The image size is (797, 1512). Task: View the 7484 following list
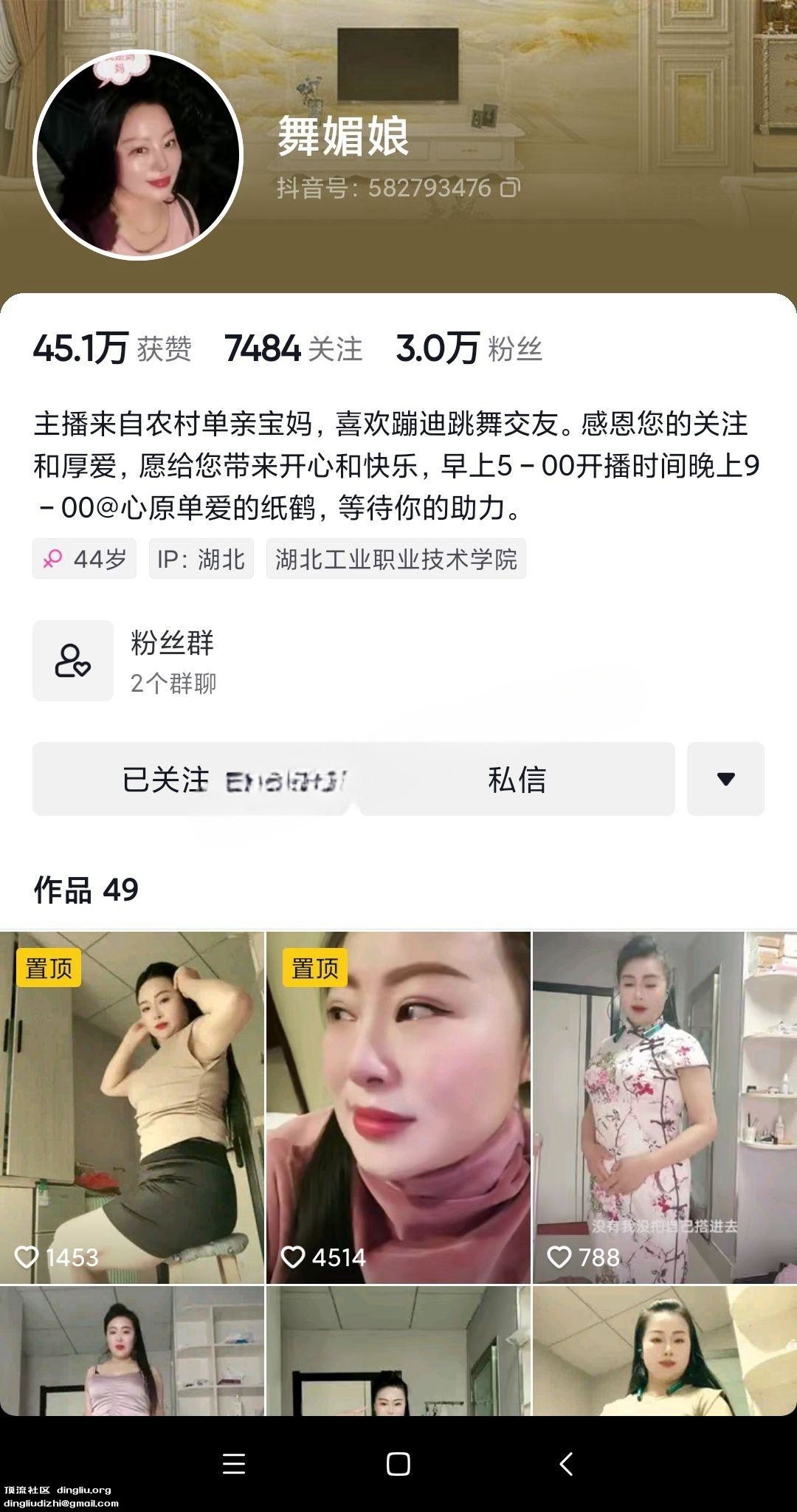coord(294,348)
